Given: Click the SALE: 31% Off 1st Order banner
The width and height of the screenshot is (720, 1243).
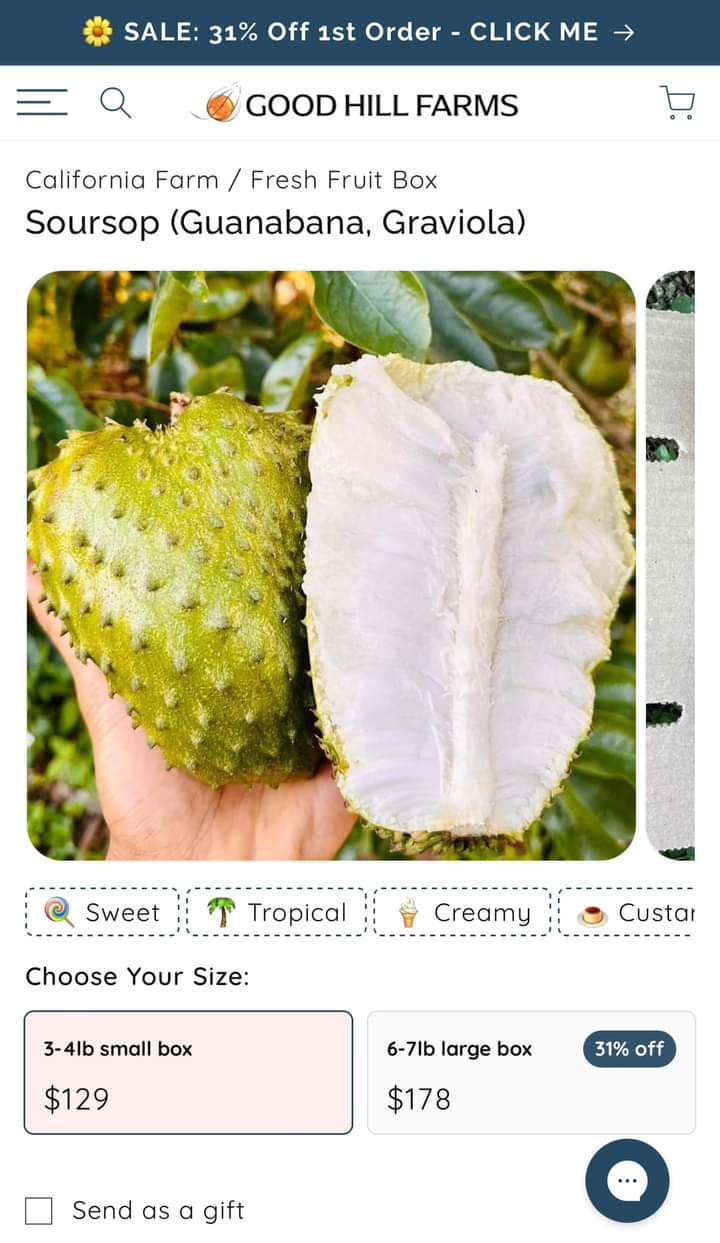Looking at the screenshot, I should (x=360, y=31).
